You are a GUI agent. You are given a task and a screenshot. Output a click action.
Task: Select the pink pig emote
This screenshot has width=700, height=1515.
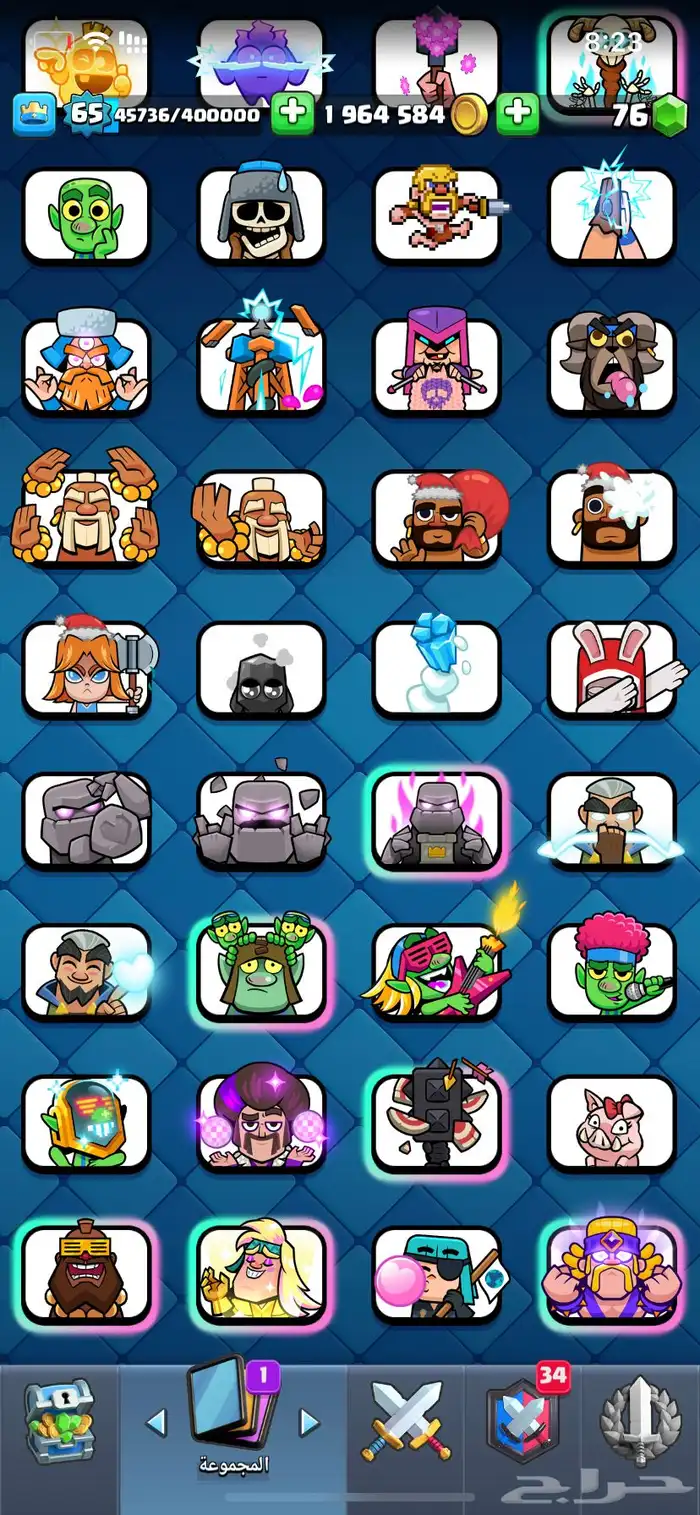pyautogui.click(x=612, y=1122)
